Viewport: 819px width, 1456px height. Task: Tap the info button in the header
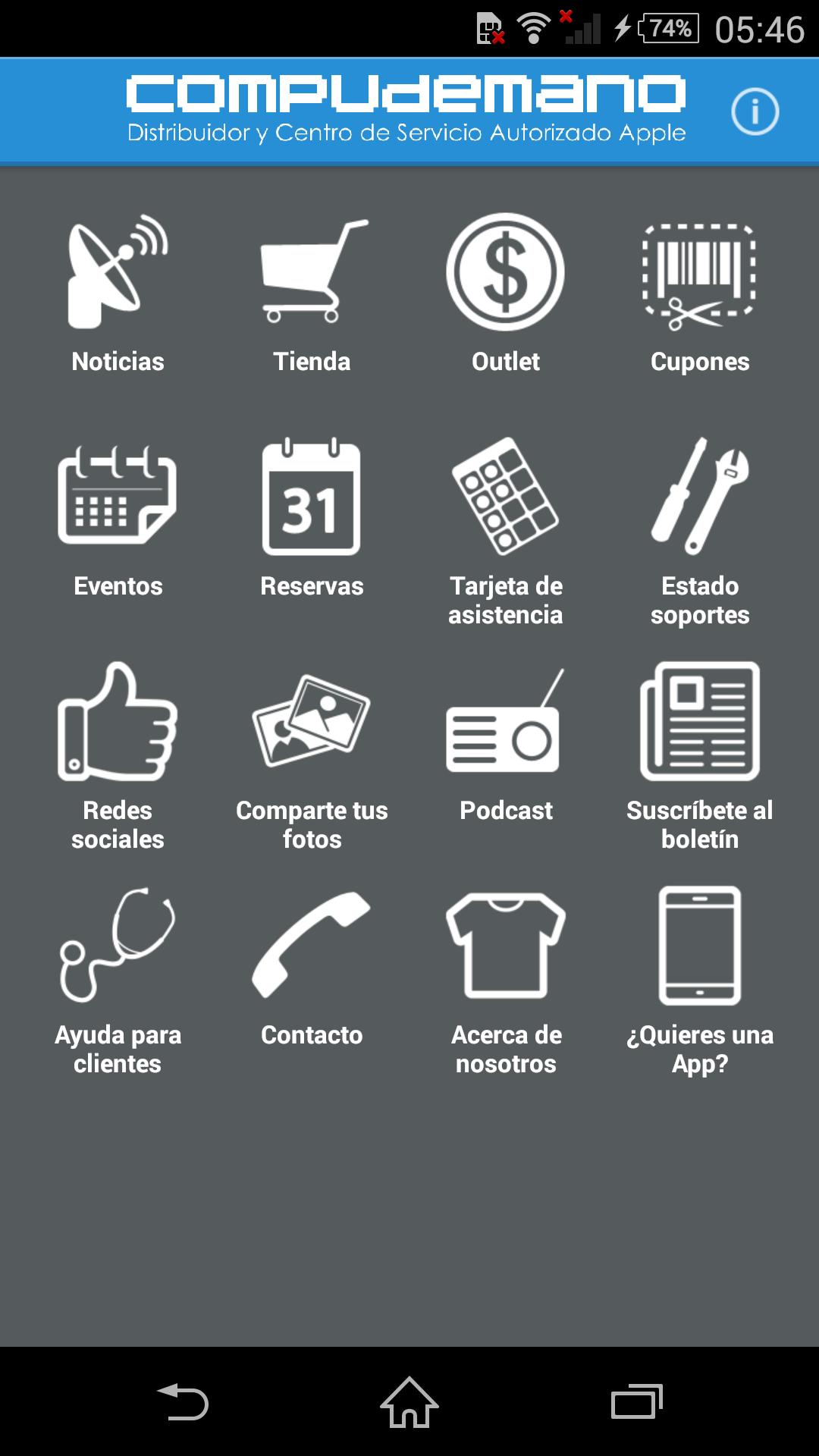755,110
